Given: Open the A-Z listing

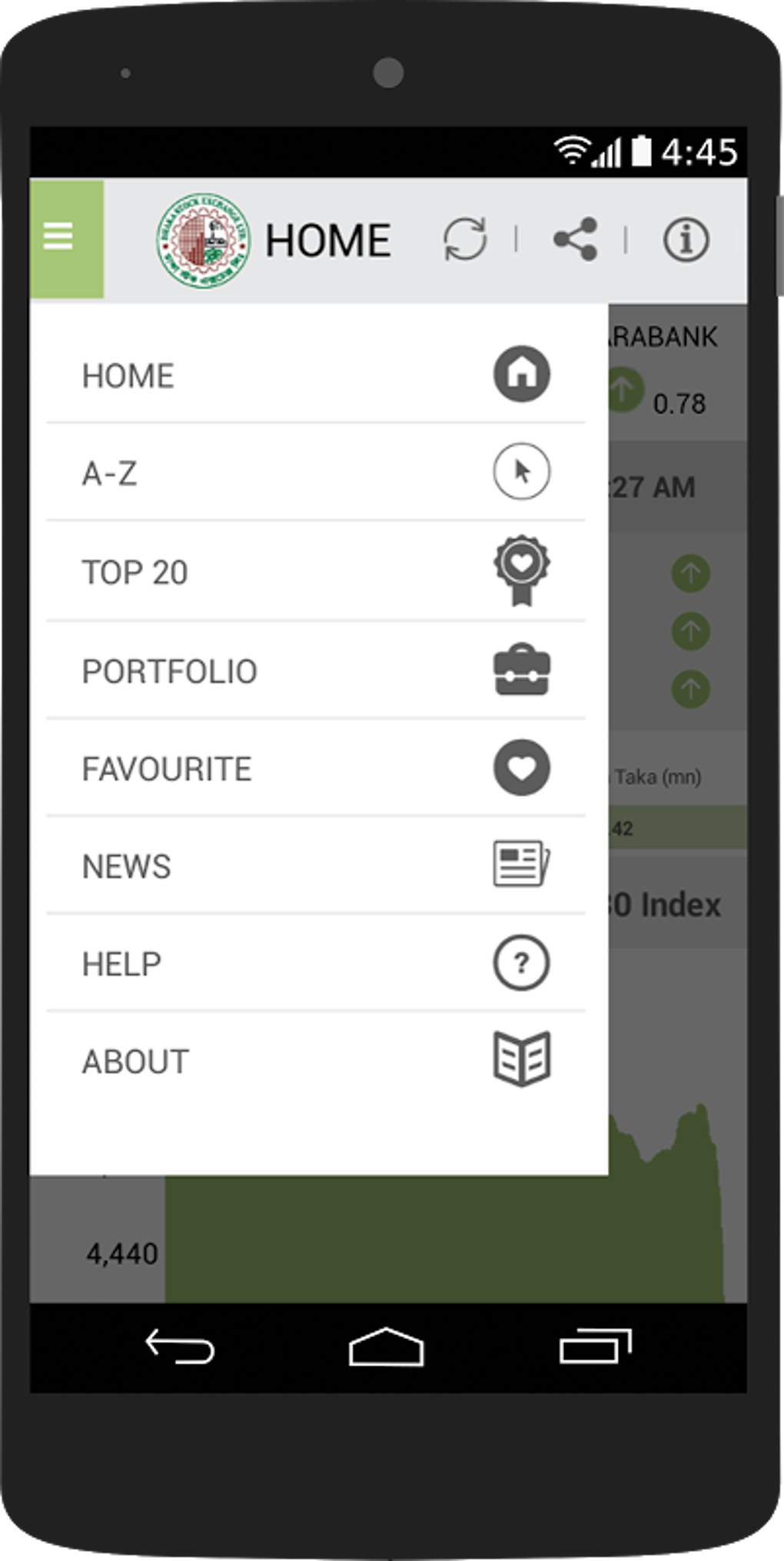Looking at the screenshot, I should [316, 472].
